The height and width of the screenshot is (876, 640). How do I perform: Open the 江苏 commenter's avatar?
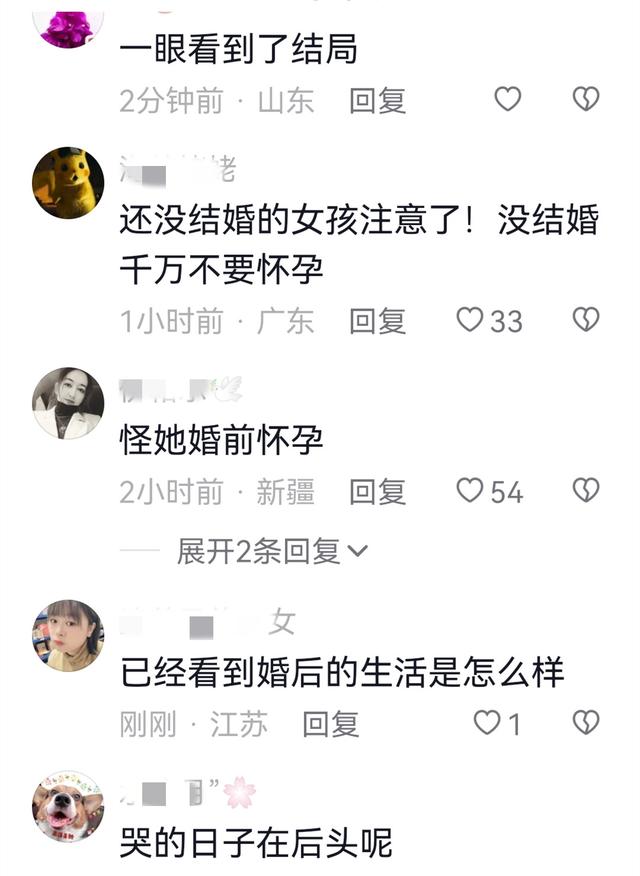(68, 635)
